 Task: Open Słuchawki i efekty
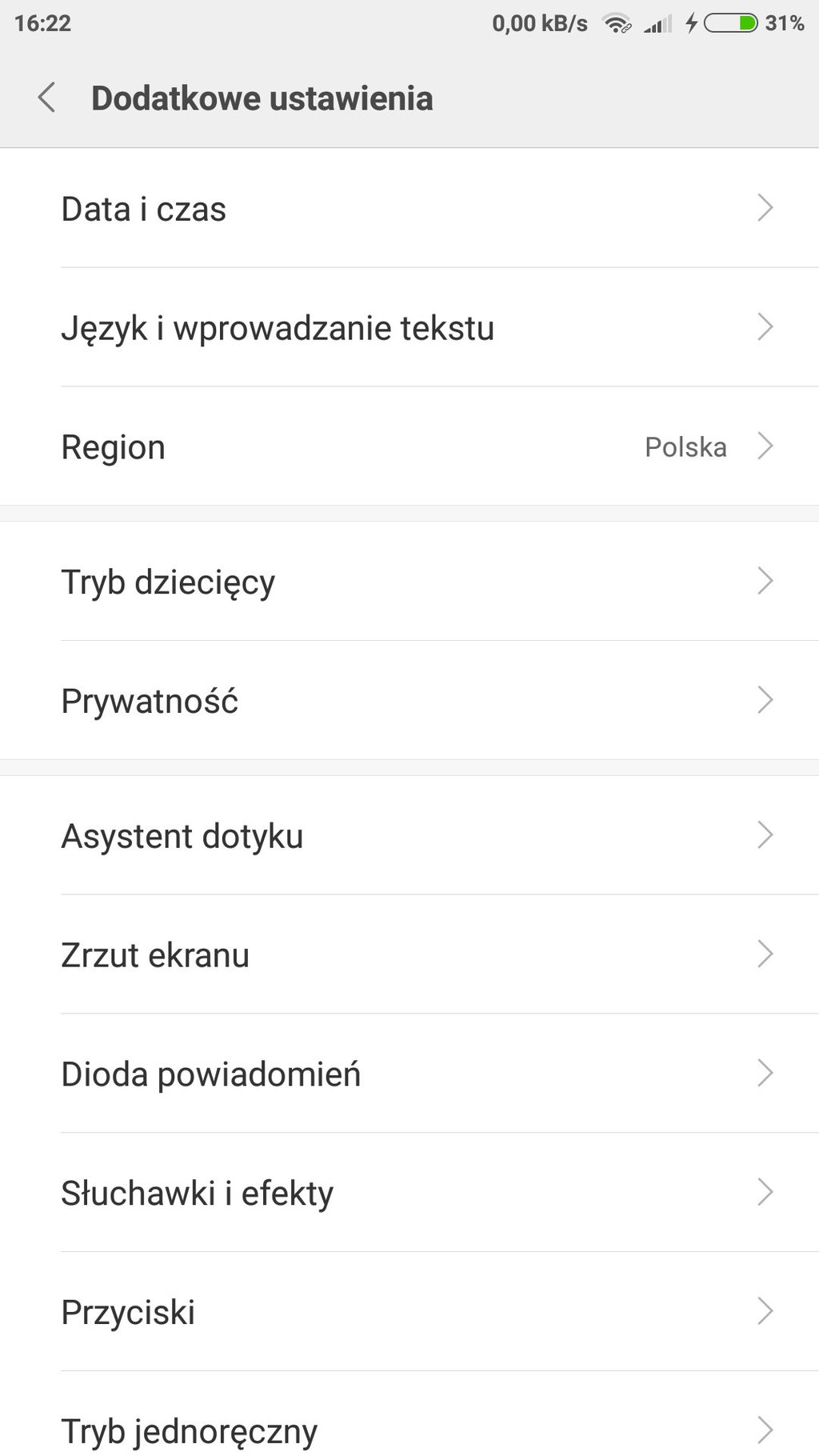409,1193
